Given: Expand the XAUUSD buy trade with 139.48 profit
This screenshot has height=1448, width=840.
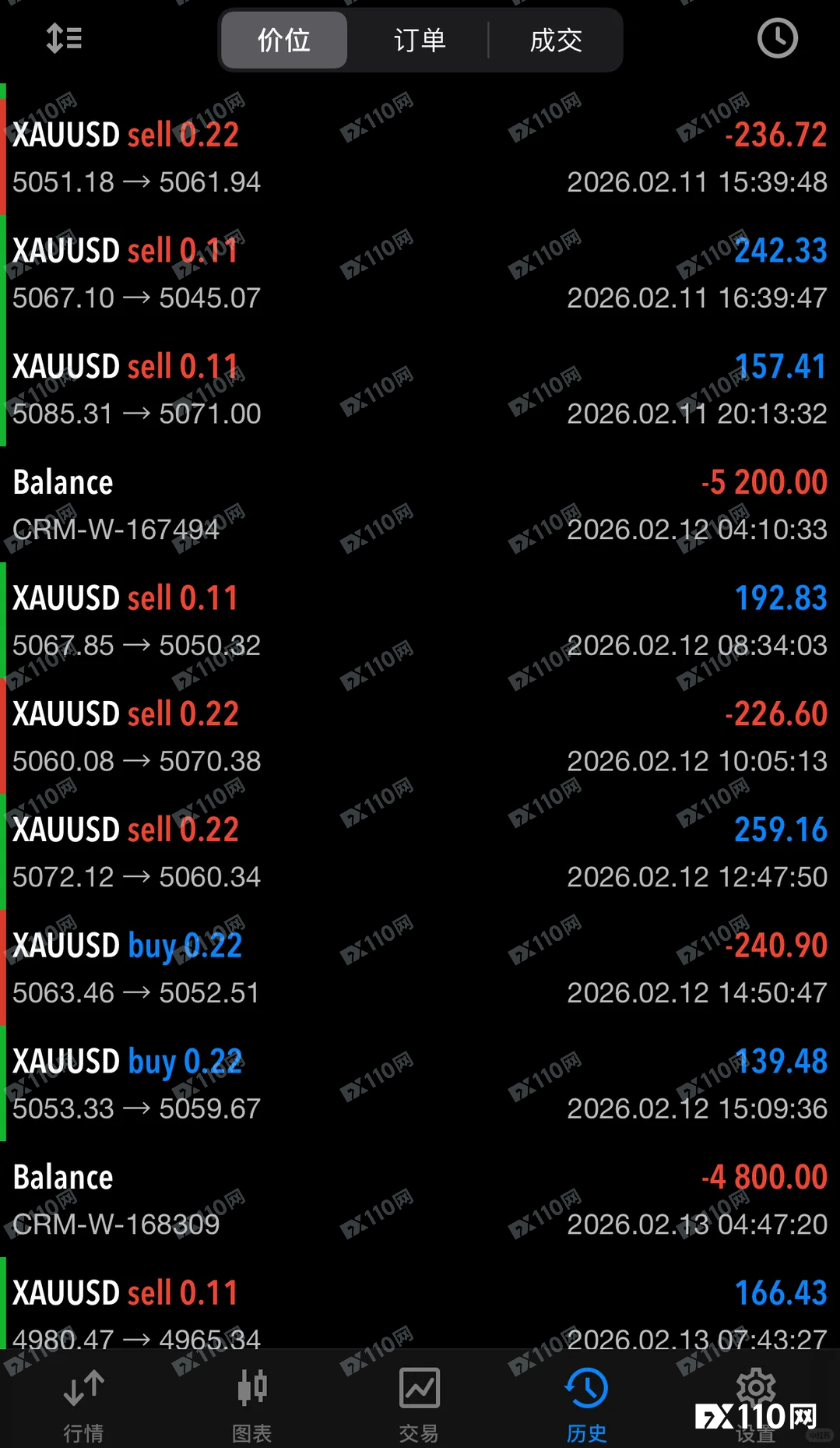Looking at the screenshot, I should (420, 1084).
